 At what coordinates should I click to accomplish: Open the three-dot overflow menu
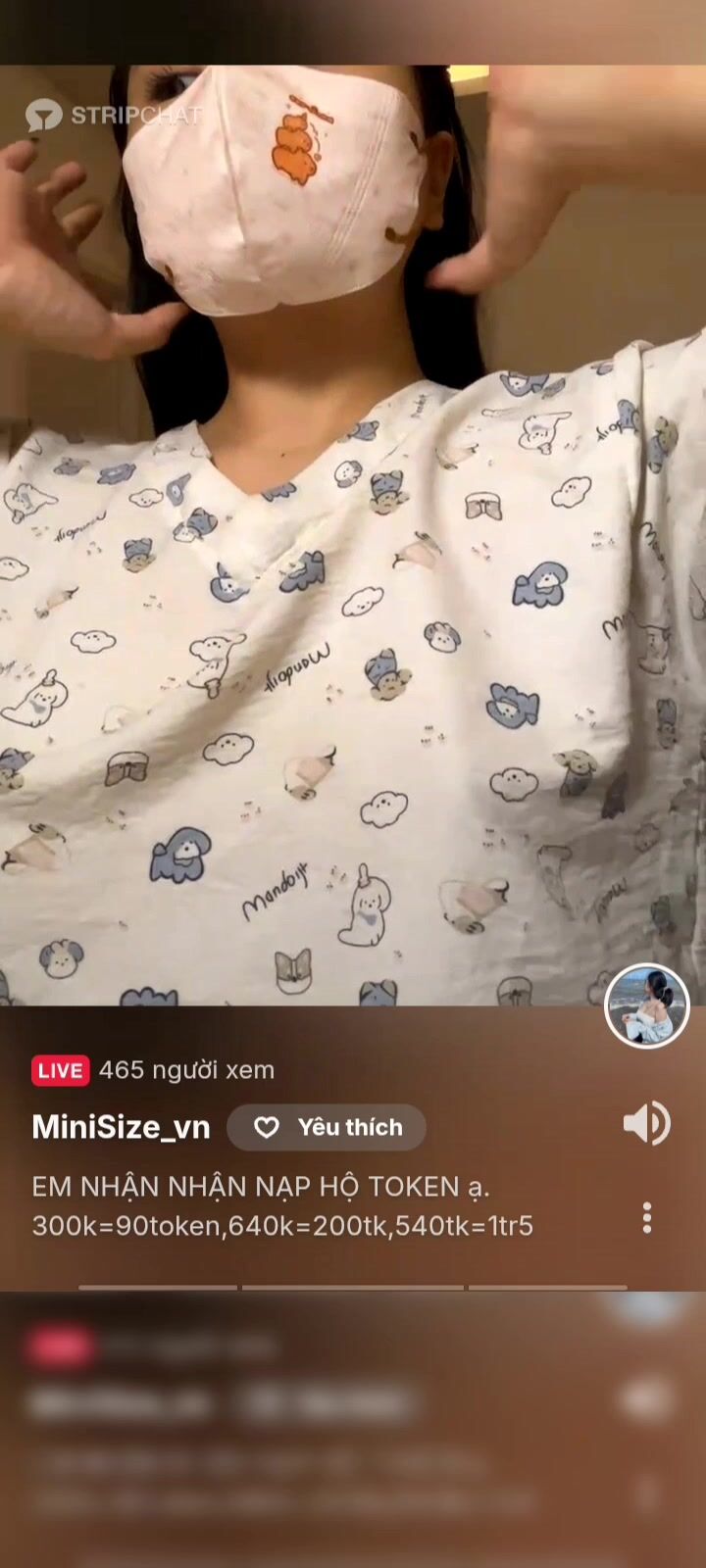(647, 1217)
